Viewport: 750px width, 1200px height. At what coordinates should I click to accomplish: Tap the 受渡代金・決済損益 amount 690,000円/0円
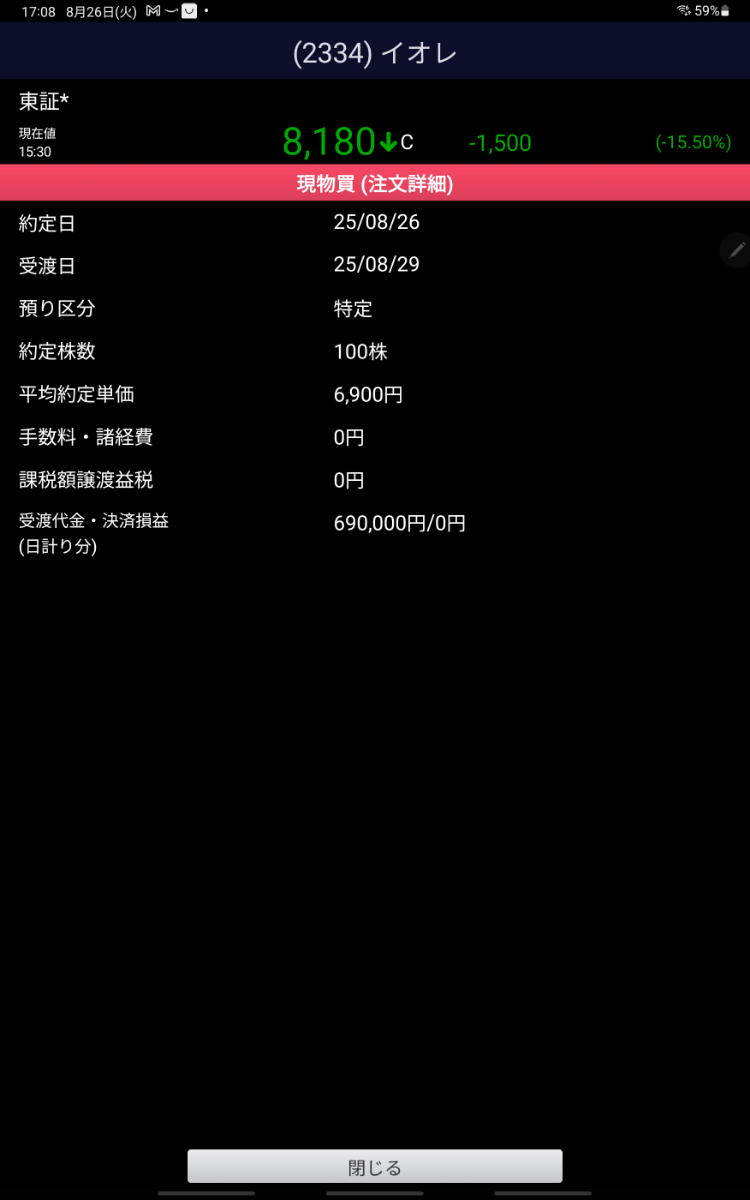400,522
